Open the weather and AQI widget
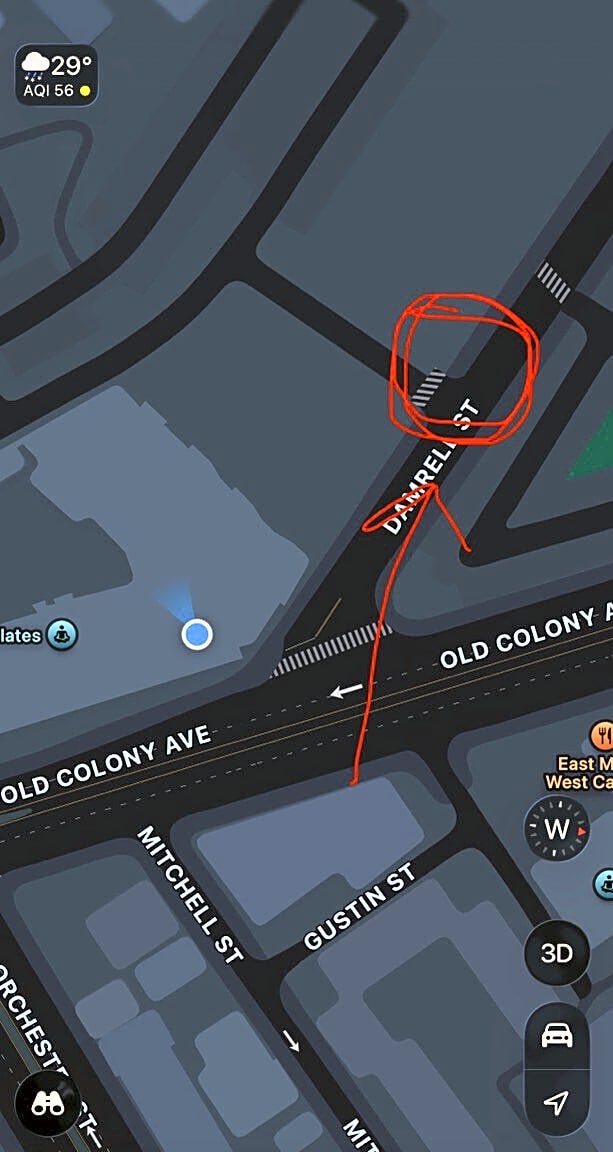 [57, 76]
